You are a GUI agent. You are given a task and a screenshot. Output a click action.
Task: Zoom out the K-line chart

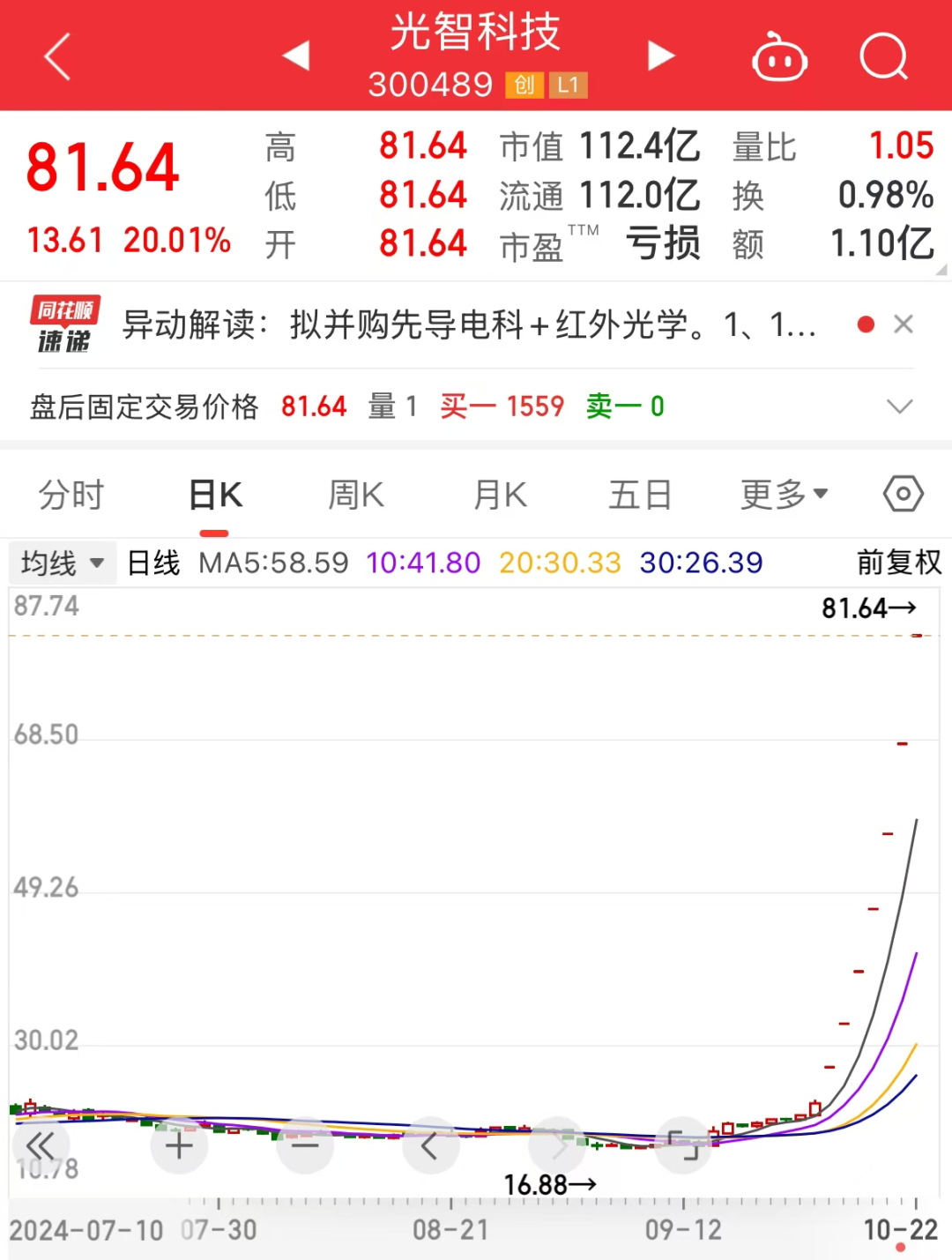click(x=305, y=1145)
